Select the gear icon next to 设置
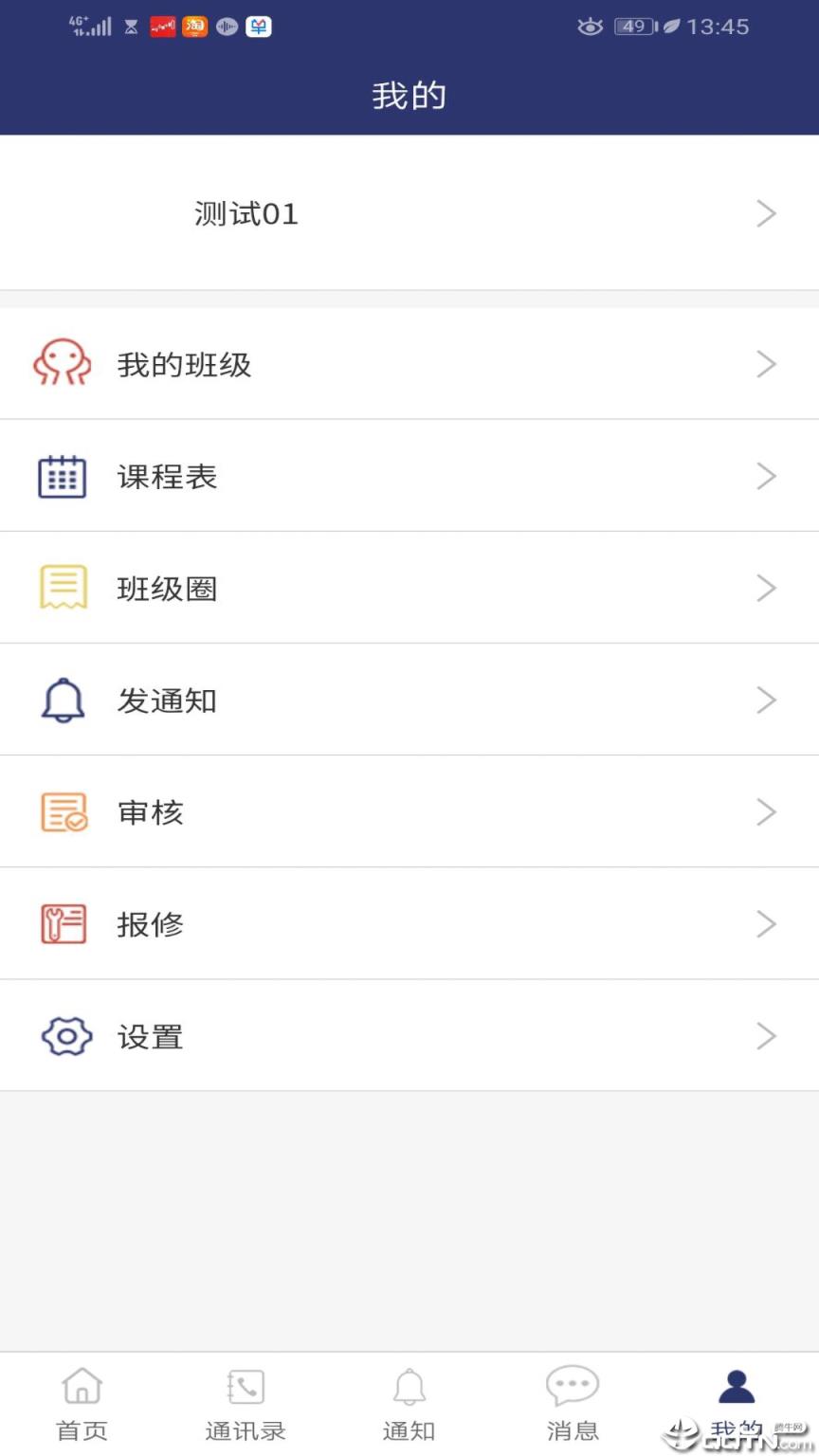Screen dimensions: 819x1456 point(64,1035)
